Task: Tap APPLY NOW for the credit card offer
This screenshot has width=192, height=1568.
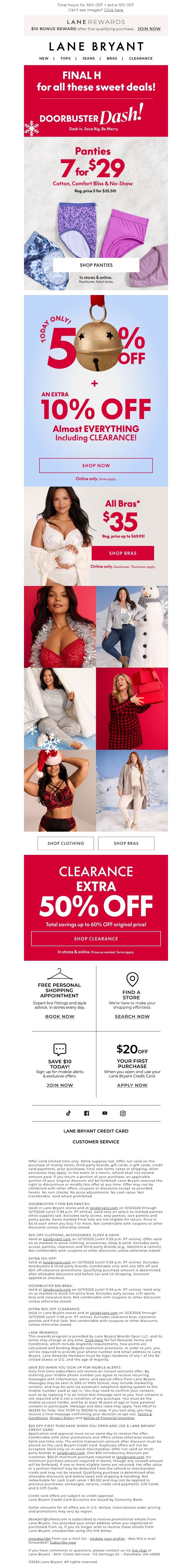Action: tap(132, 1085)
